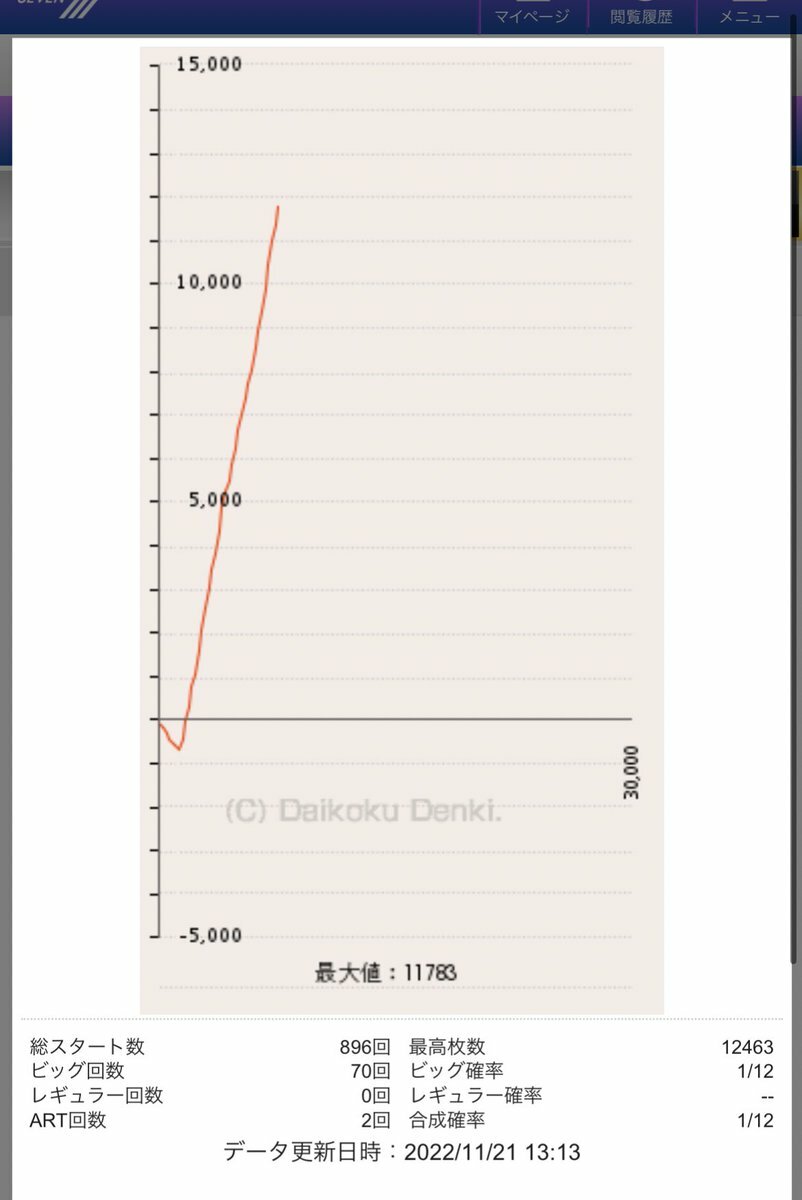
Task: View 閲覧履歴 browsing history
Action: point(641,15)
